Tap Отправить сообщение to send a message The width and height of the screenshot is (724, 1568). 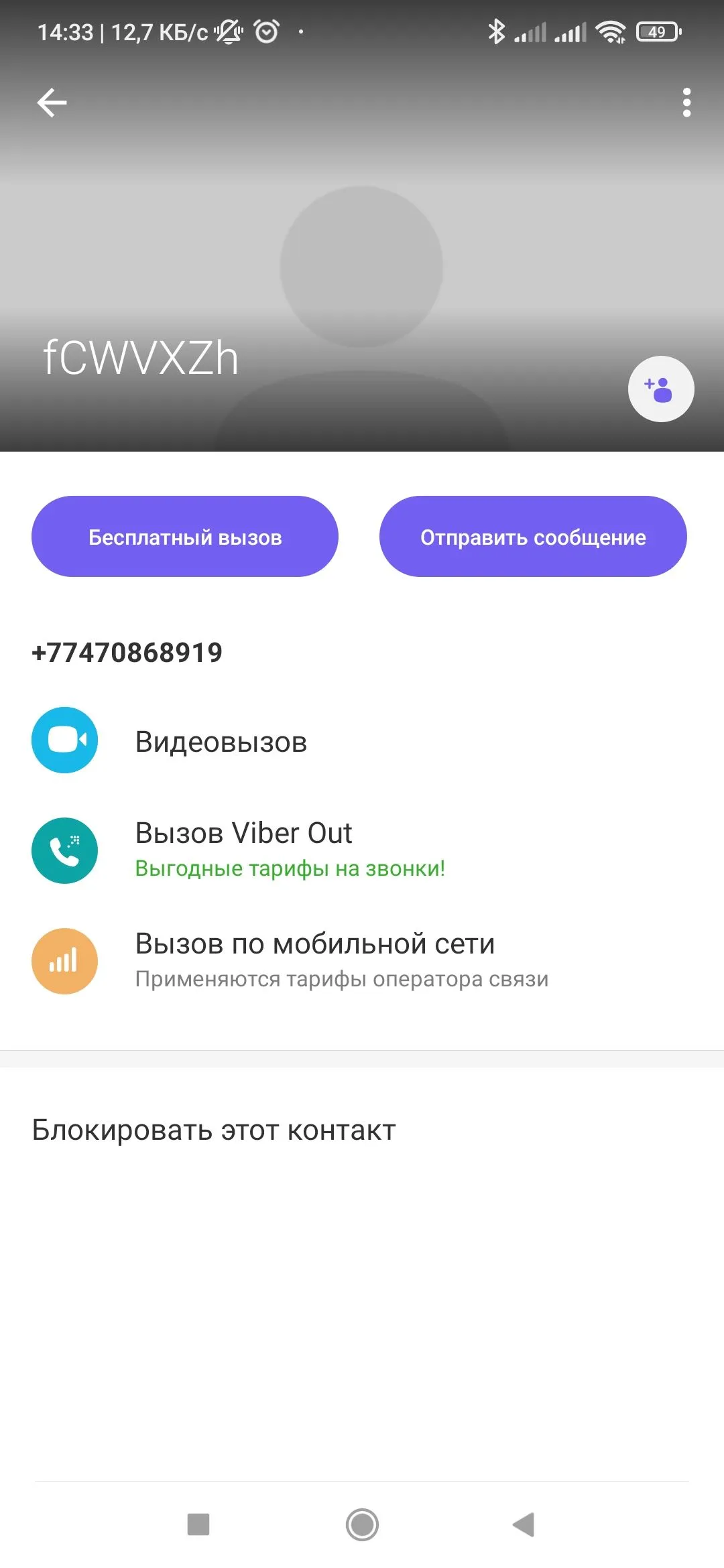(x=533, y=537)
